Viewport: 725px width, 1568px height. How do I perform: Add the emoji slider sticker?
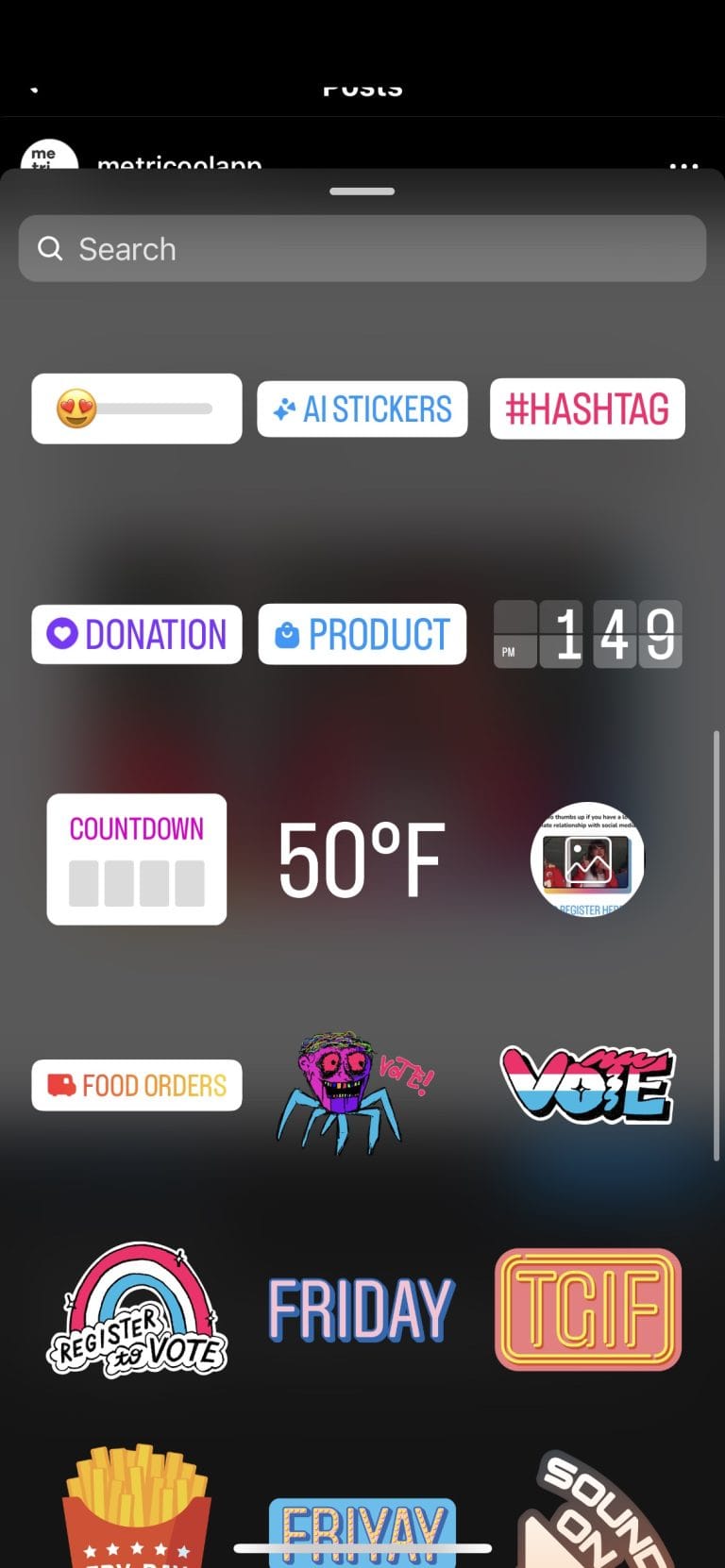(x=136, y=409)
